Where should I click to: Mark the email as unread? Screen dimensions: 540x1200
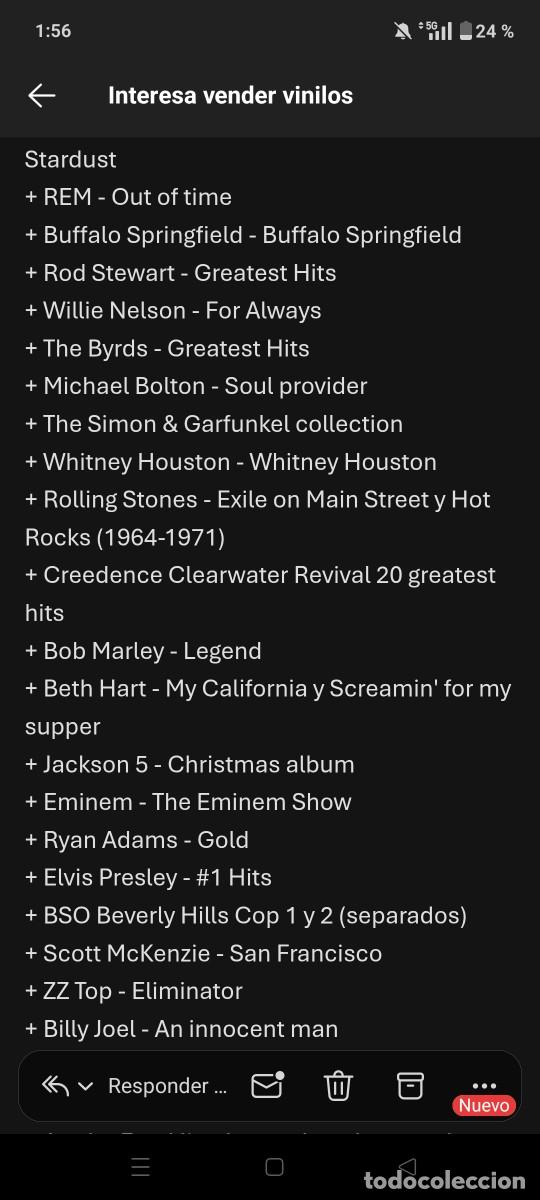267,1085
